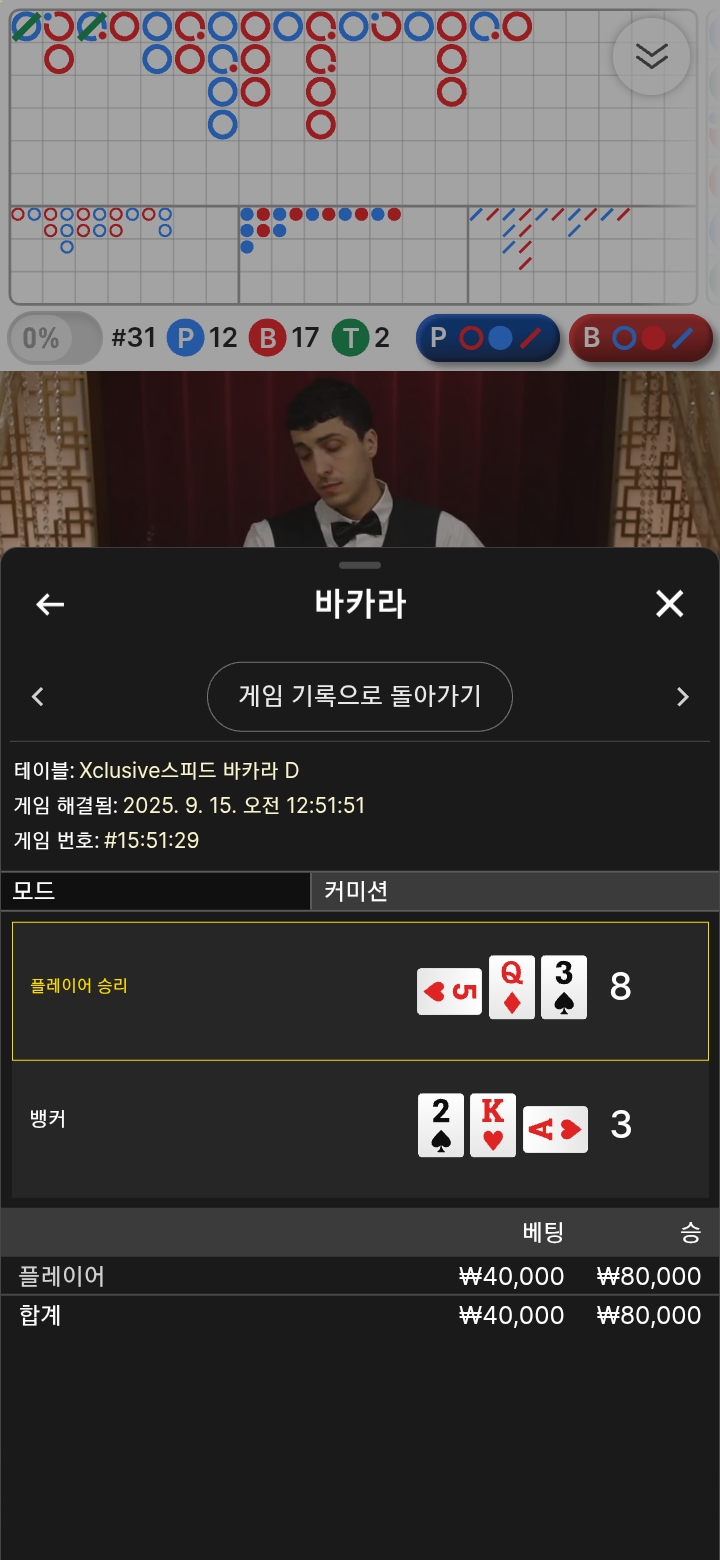This screenshot has width=720, height=1560.
Task: Tap the 게임 기록으로 돌아가기 button
Action: [360, 696]
